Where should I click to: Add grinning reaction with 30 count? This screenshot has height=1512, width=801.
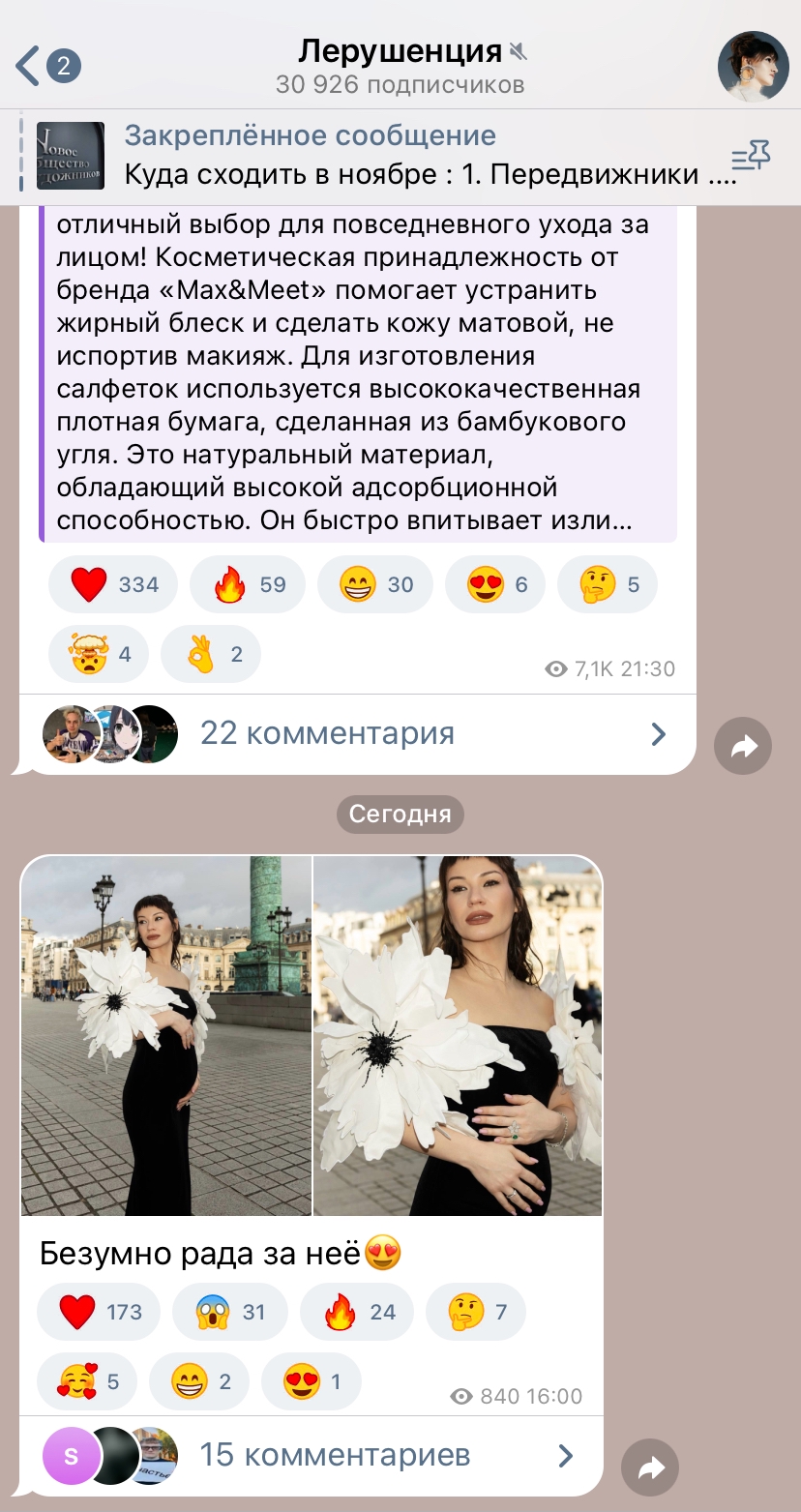(x=375, y=584)
